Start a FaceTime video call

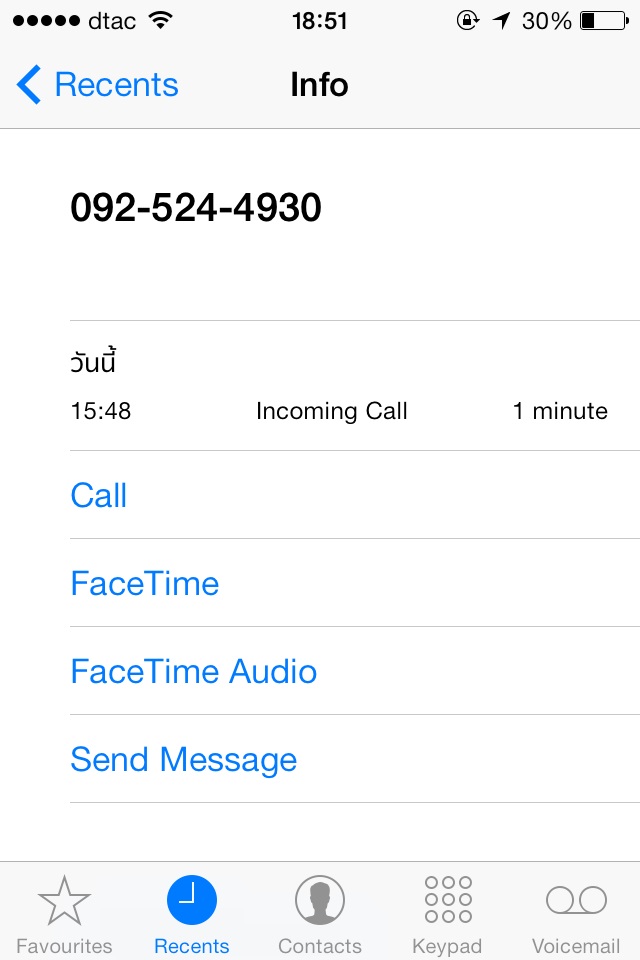click(145, 584)
